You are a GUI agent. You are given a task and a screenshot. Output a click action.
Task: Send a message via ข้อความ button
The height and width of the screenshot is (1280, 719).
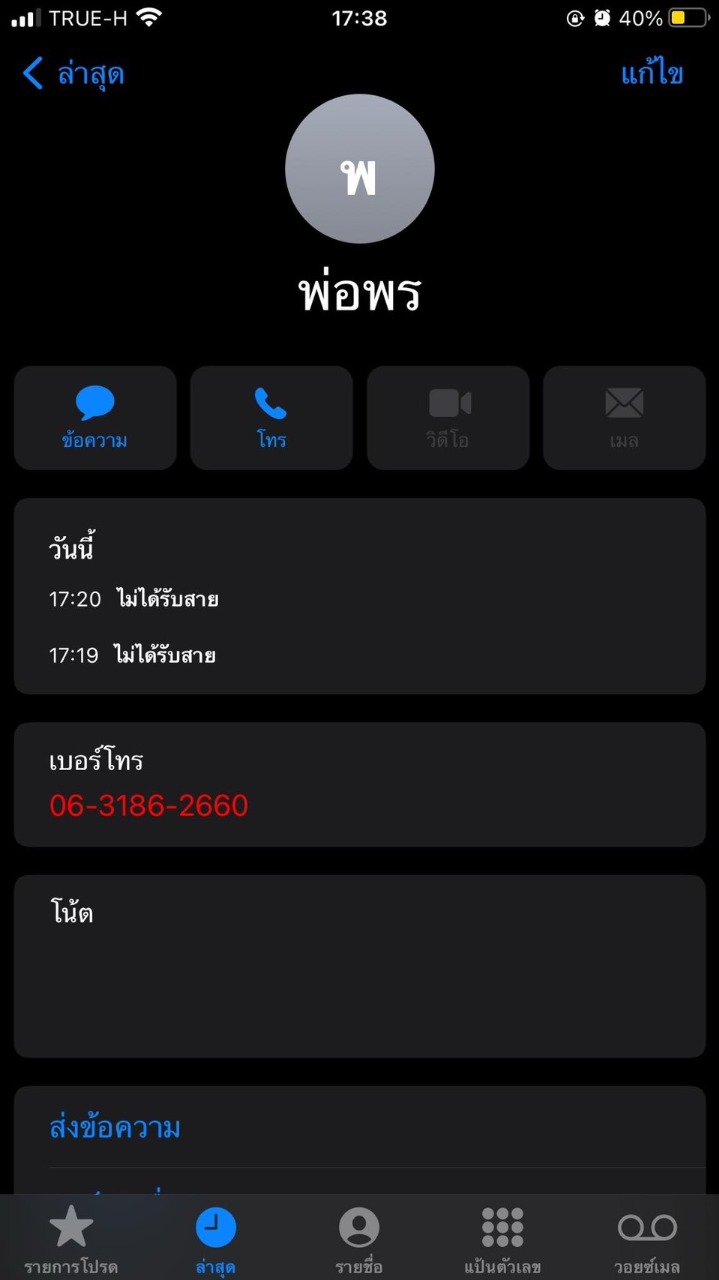[x=95, y=418]
